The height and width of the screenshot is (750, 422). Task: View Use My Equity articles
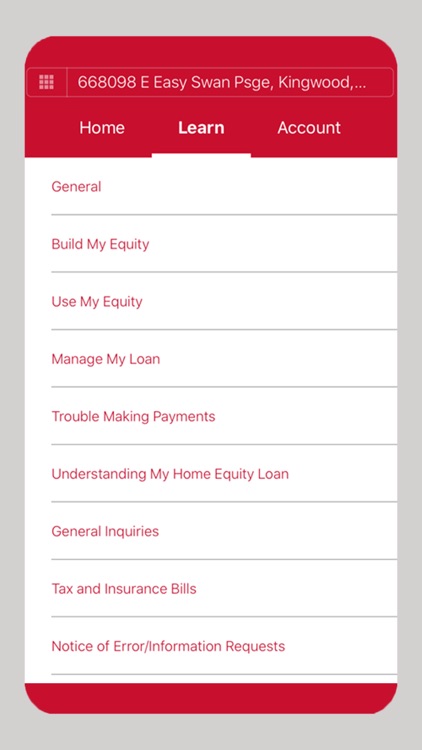[224, 301]
